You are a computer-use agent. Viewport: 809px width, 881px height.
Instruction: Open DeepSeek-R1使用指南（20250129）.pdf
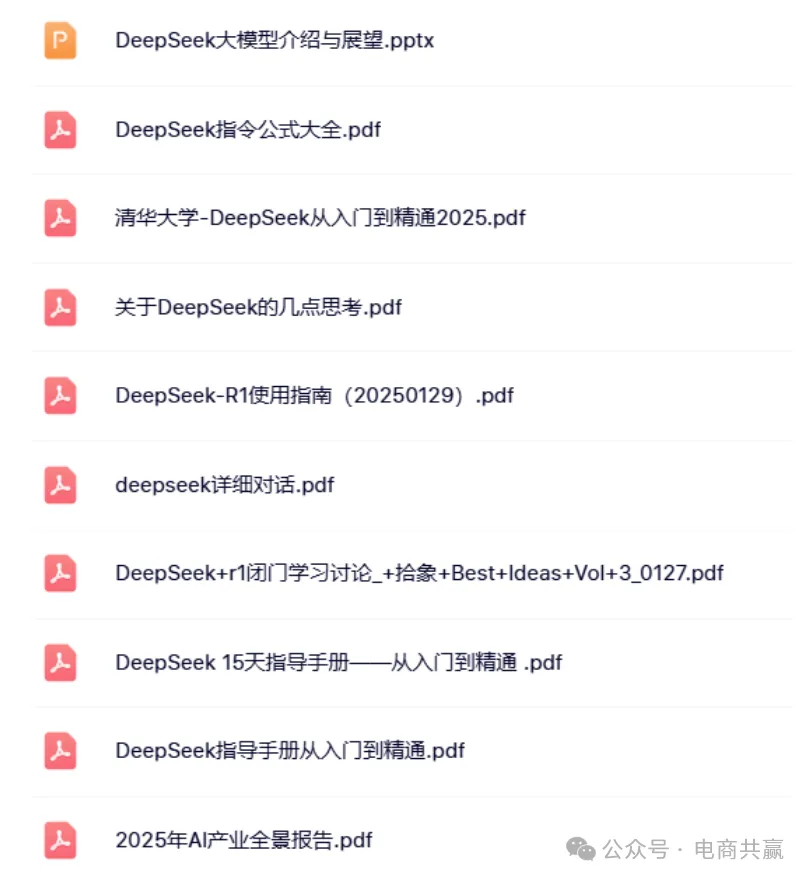click(313, 396)
